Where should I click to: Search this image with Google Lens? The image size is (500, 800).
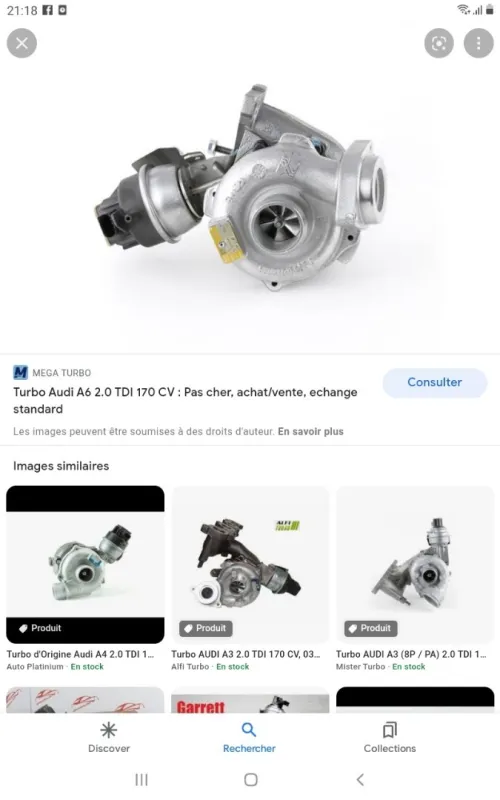coord(439,43)
